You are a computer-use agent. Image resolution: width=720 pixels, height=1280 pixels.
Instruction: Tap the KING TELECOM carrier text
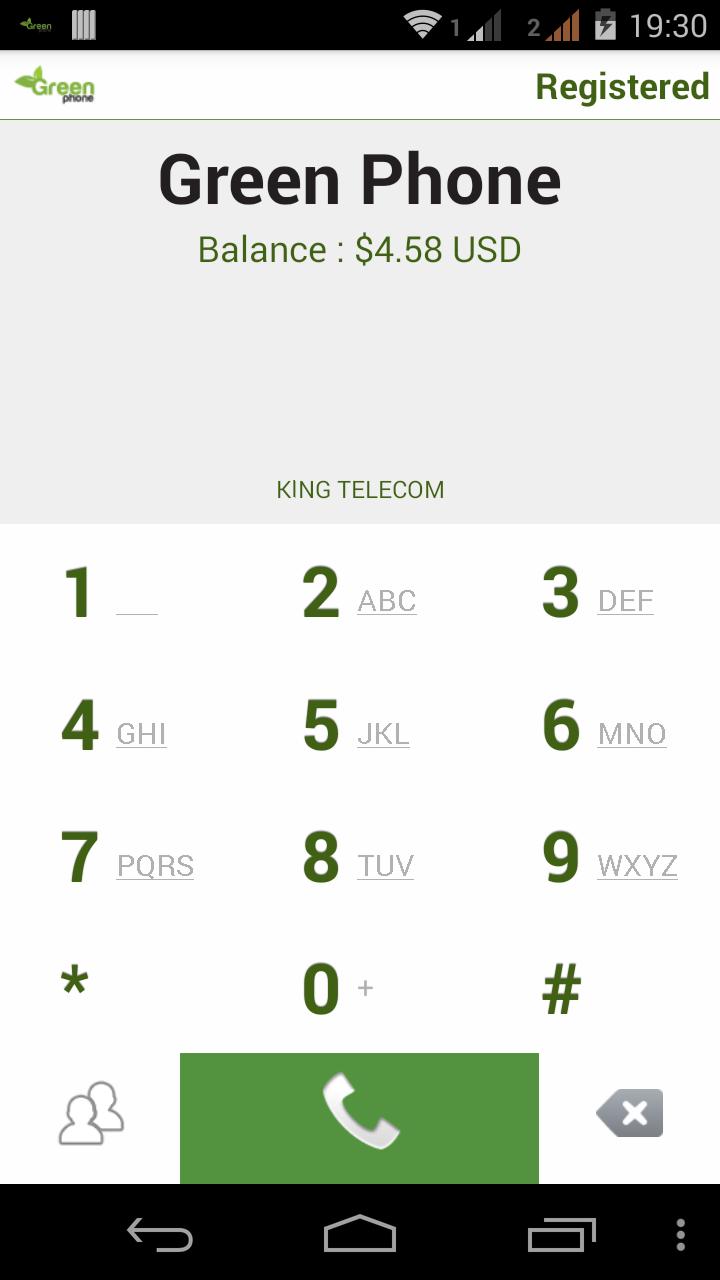pos(359,489)
